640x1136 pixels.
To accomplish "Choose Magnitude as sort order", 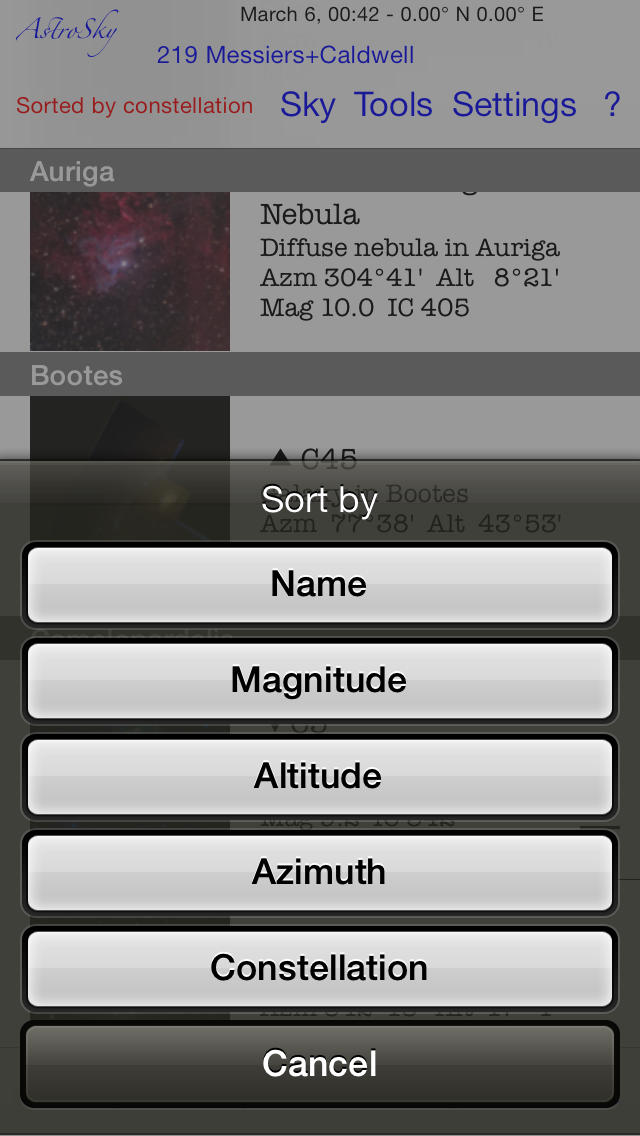I will [320, 680].
